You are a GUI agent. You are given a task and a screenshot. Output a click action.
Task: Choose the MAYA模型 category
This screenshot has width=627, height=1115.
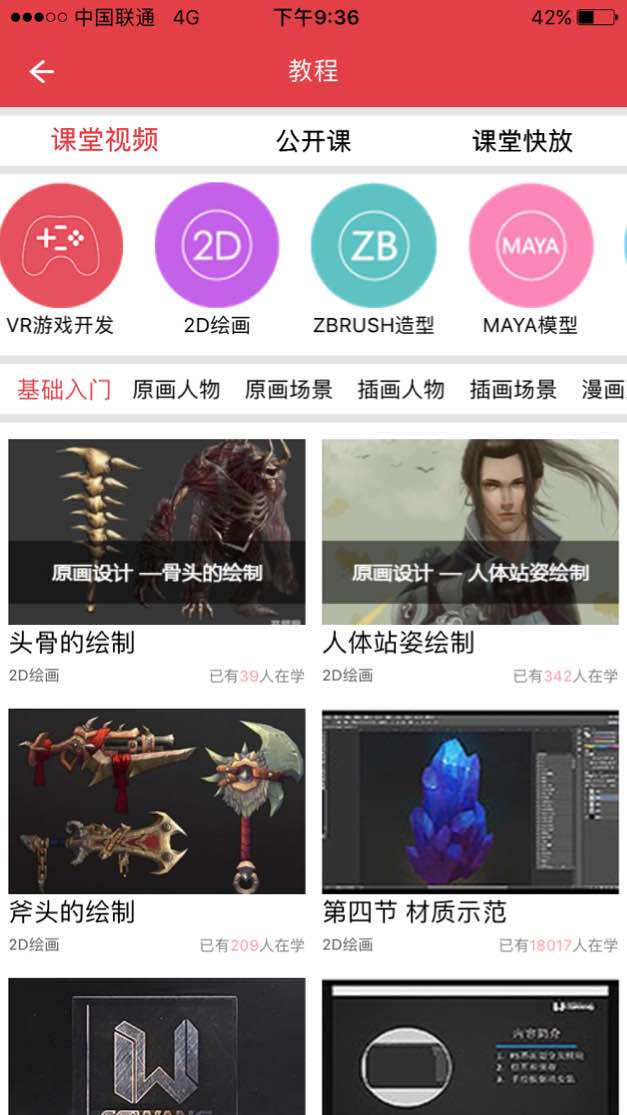coord(530,245)
